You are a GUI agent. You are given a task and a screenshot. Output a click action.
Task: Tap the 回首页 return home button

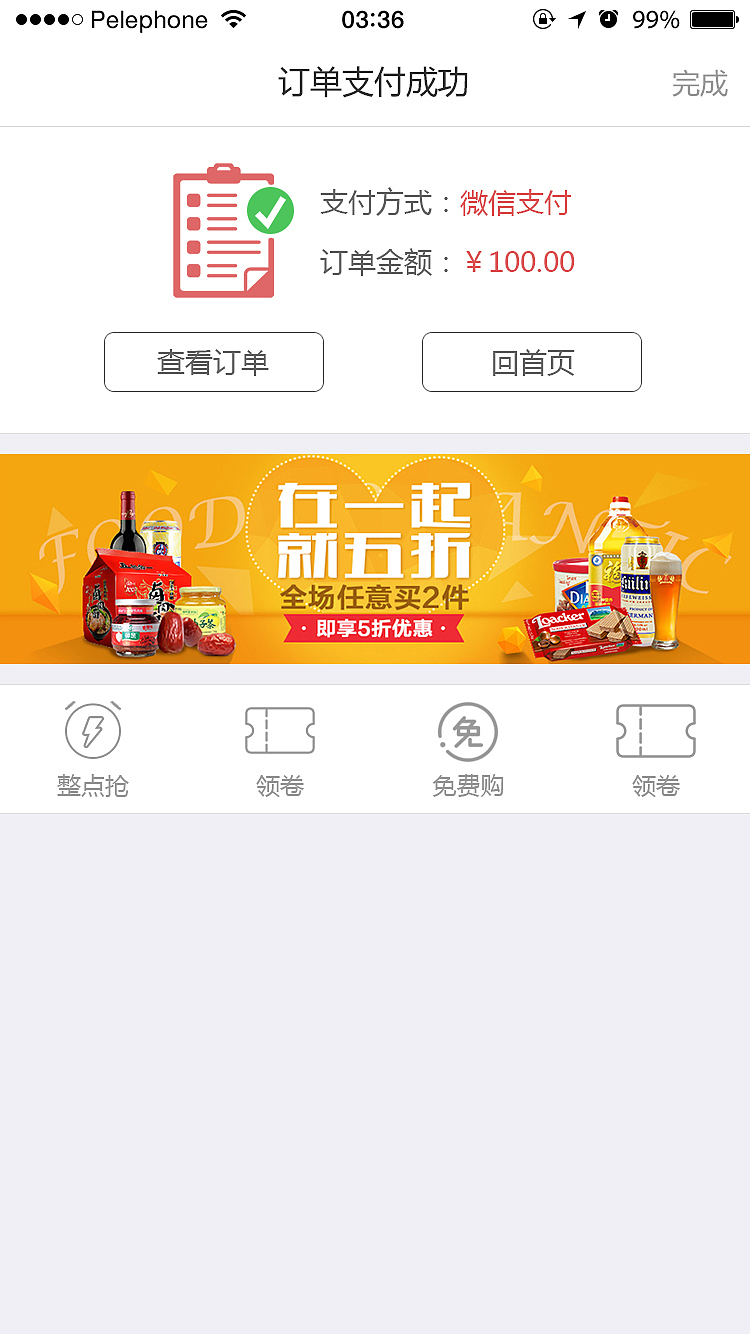coord(531,362)
